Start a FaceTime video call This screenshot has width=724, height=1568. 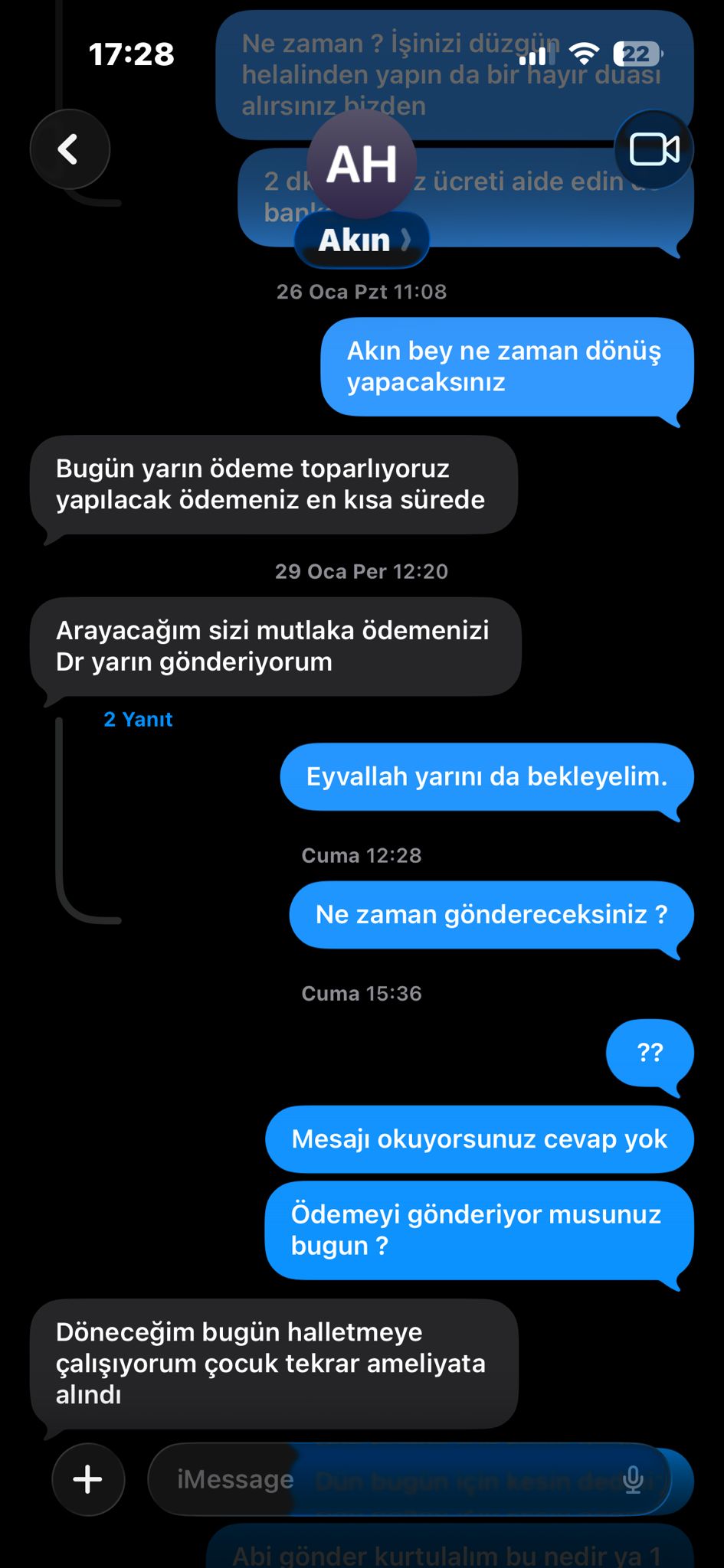[x=654, y=149]
